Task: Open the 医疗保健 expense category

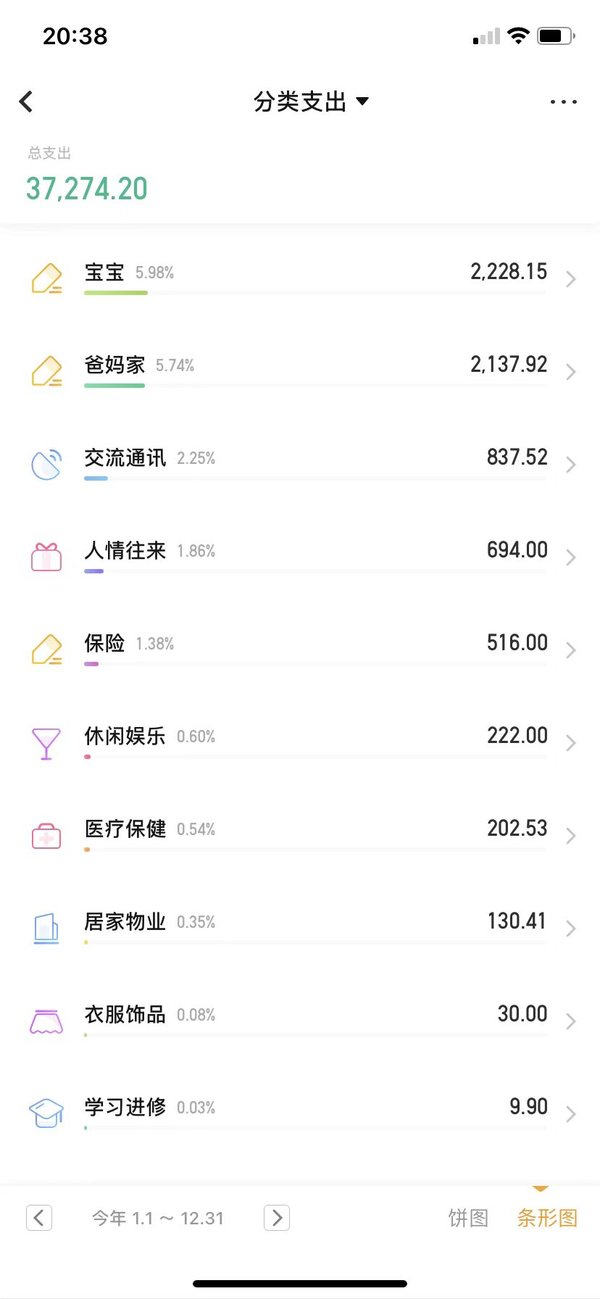Action: [300, 836]
